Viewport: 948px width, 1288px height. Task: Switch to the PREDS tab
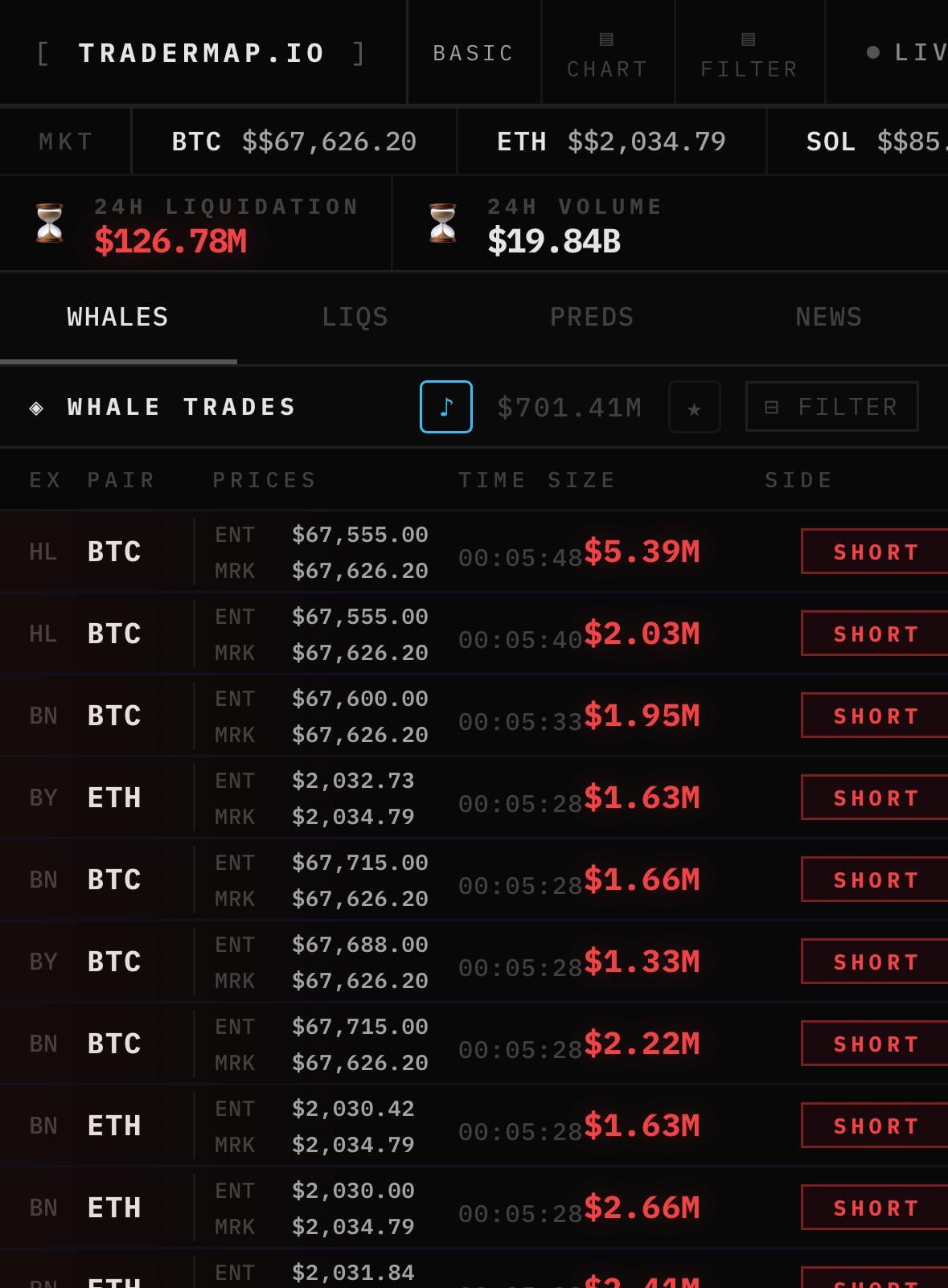coord(592,318)
